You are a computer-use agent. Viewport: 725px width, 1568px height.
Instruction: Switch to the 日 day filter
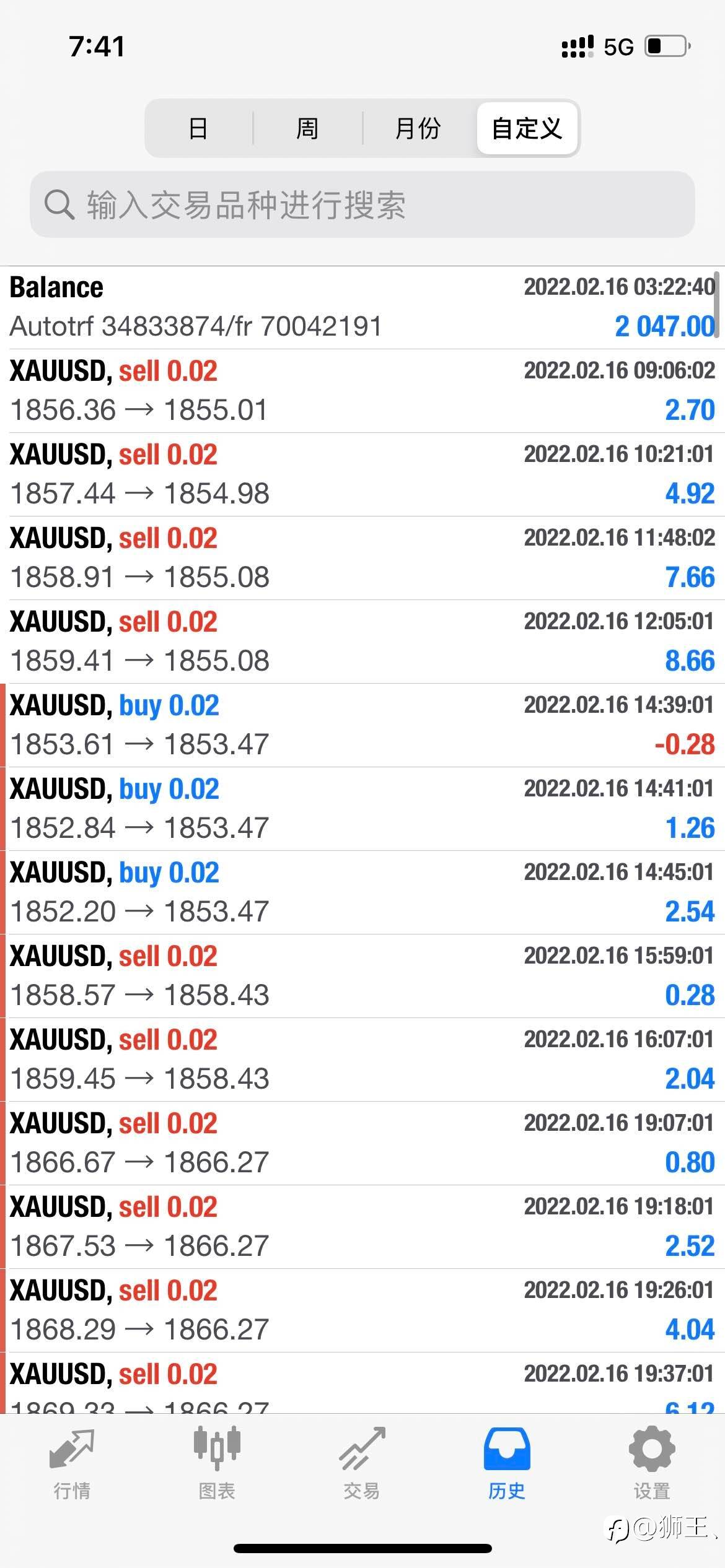point(198,128)
